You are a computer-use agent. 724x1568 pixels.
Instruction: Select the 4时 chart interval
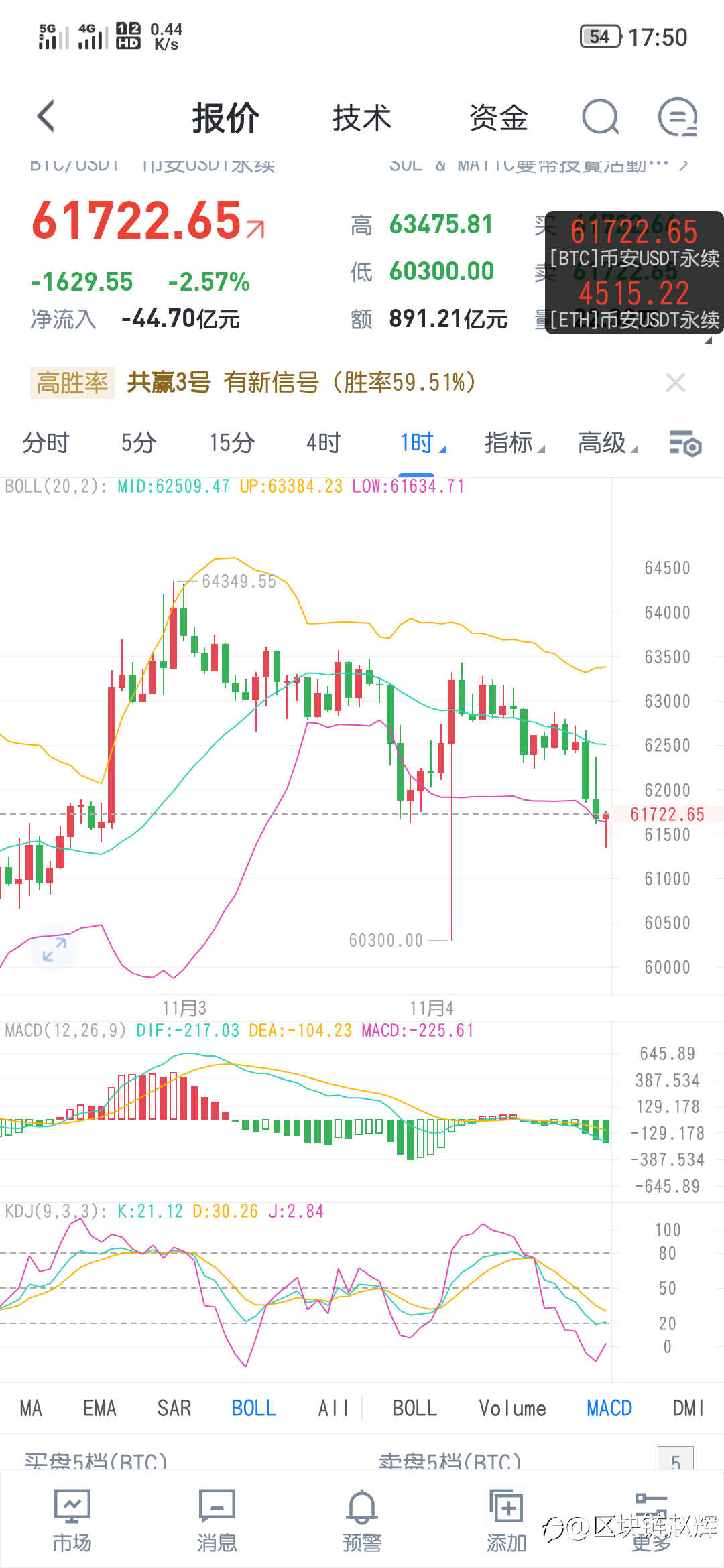(324, 443)
